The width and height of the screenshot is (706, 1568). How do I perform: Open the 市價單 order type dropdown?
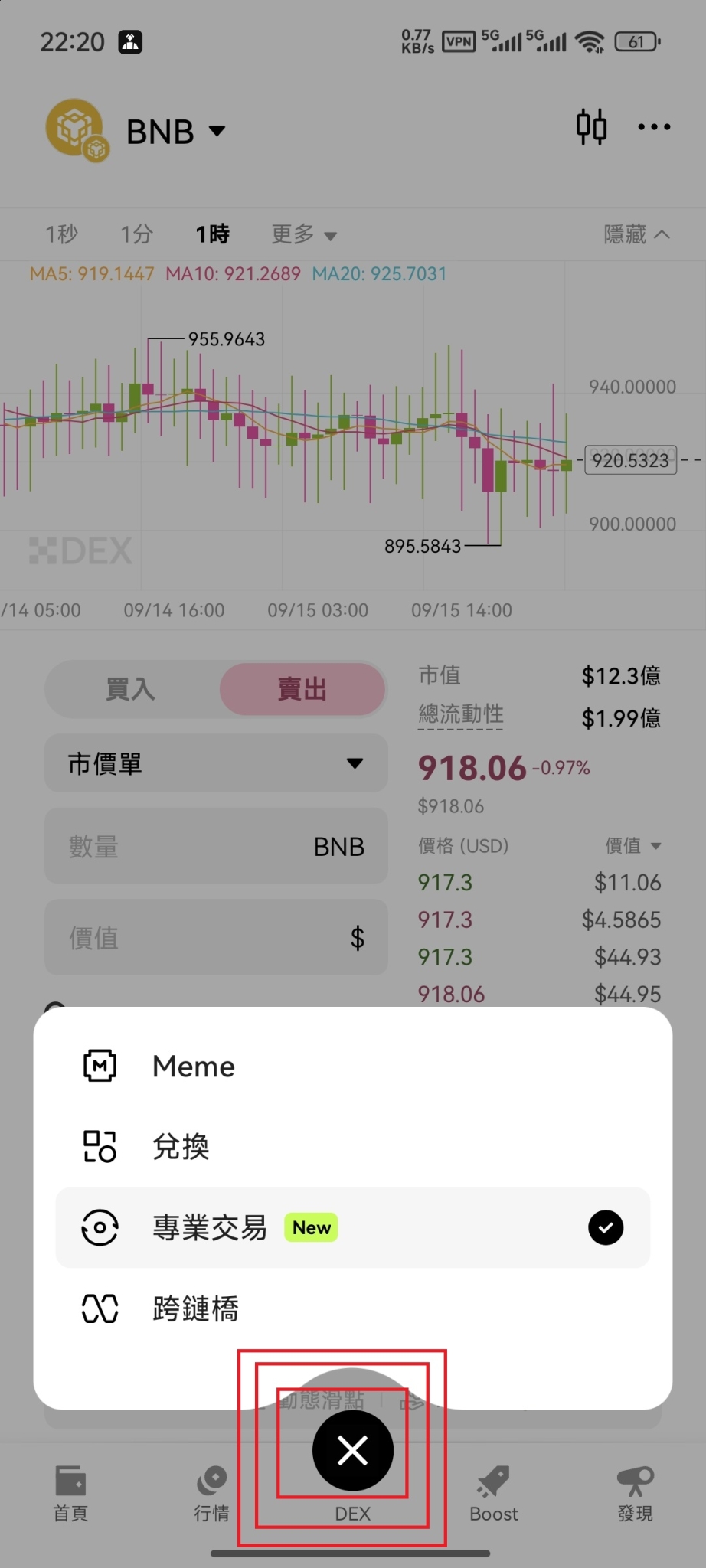(215, 763)
